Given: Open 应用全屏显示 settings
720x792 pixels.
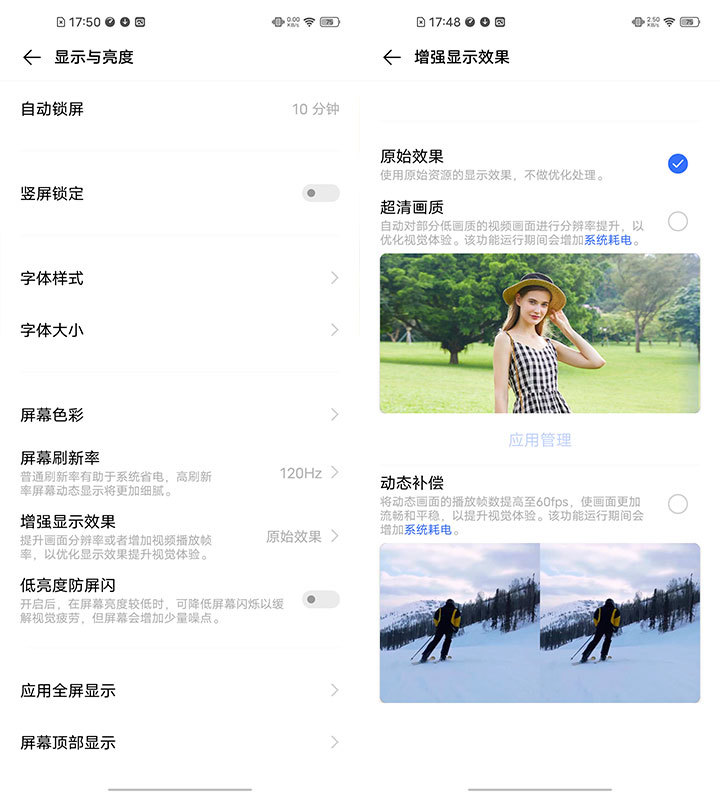Looking at the screenshot, I should 180,691.
